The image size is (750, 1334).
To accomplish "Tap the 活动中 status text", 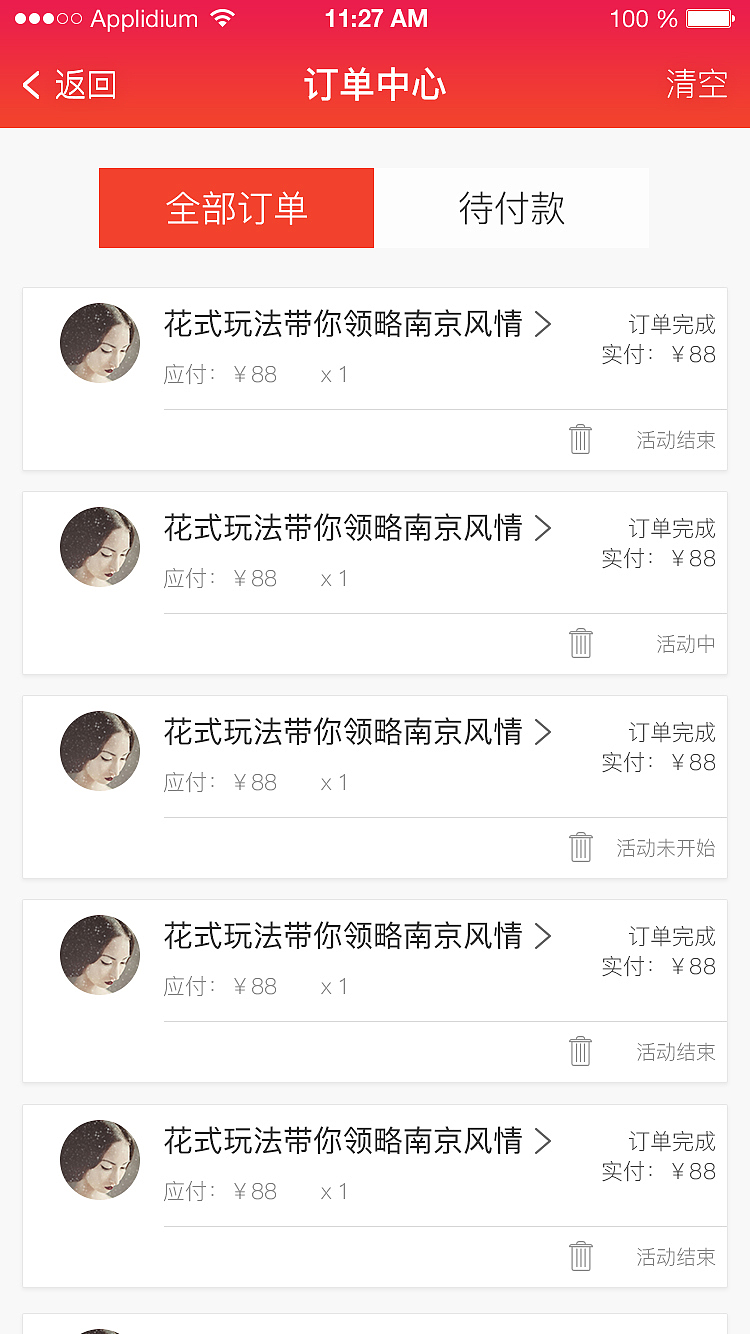I will [x=686, y=644].
